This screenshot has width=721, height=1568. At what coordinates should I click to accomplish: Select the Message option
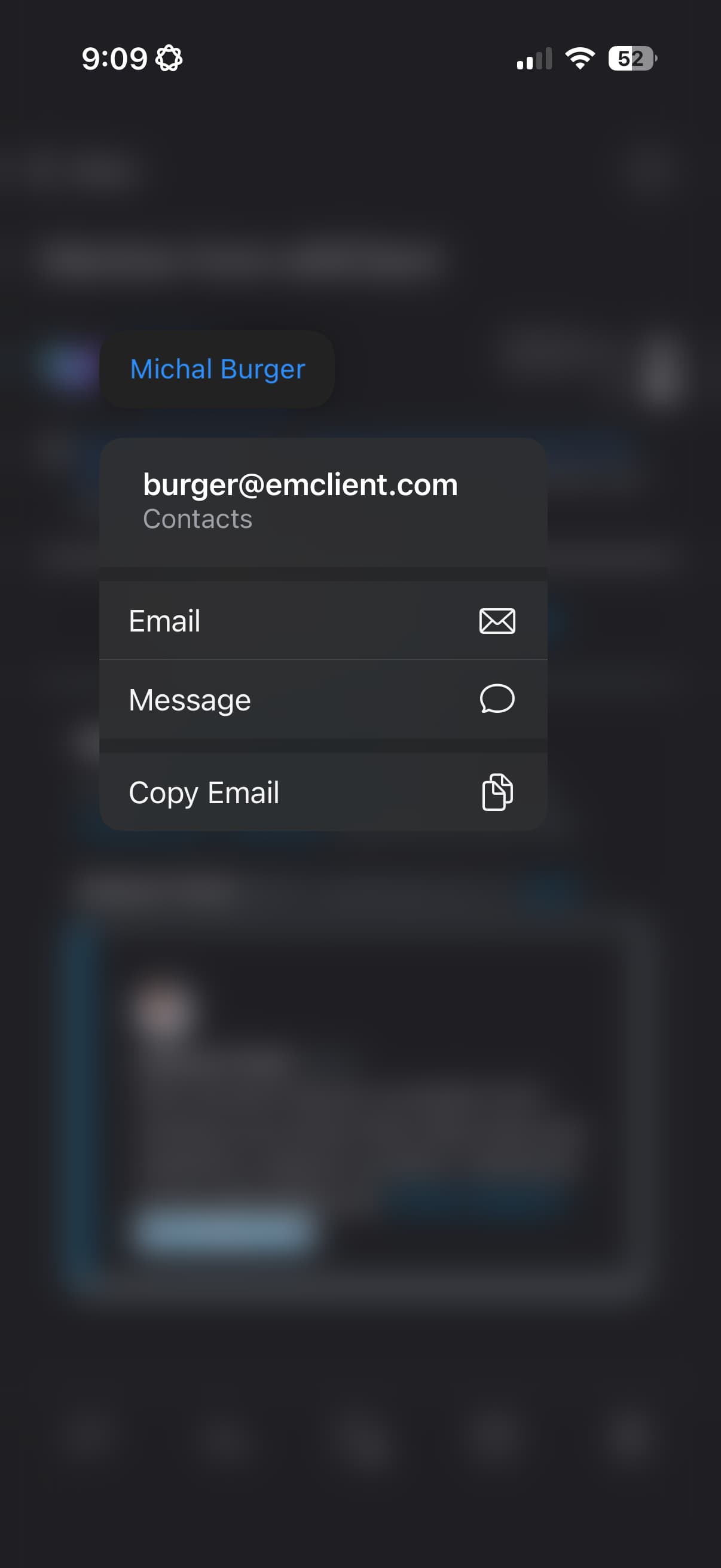[322, 700]
